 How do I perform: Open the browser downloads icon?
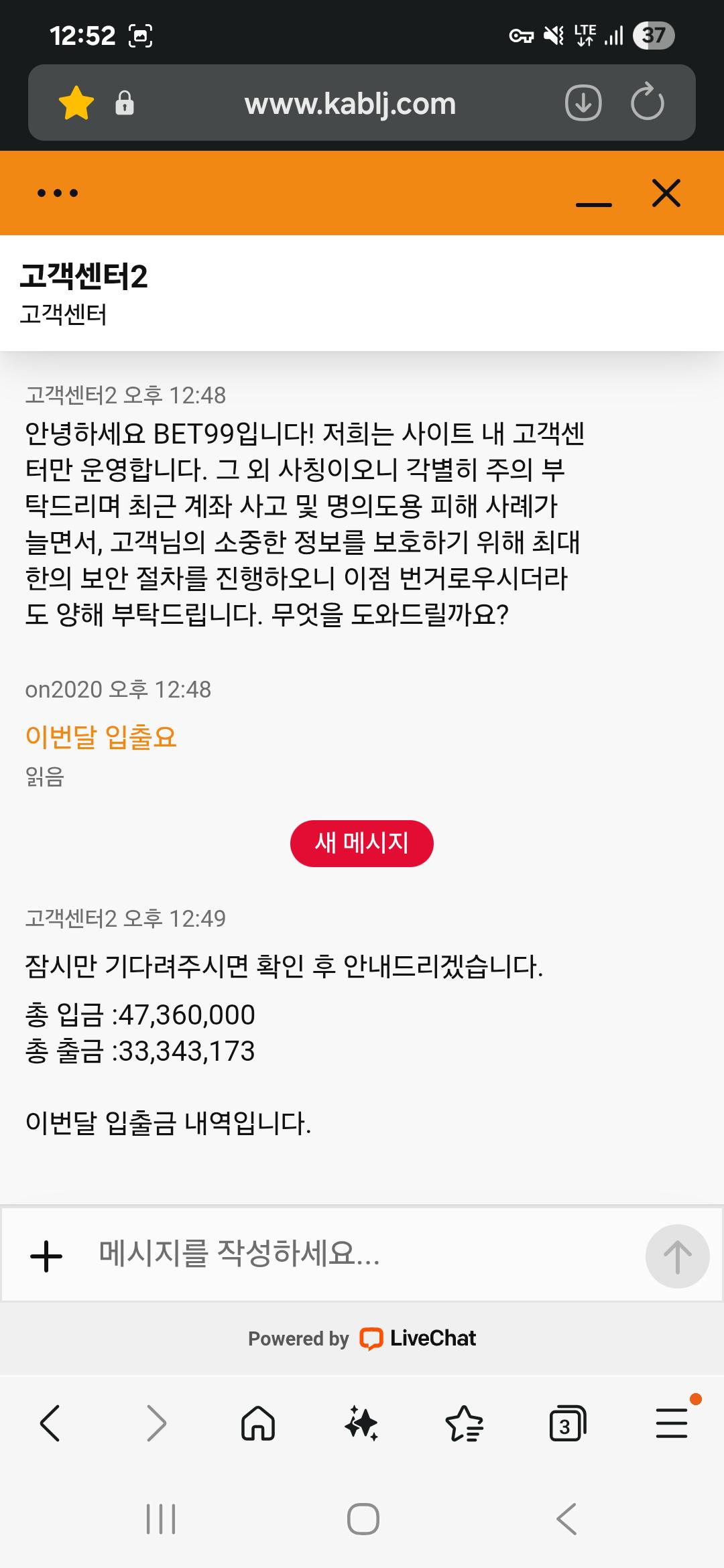(x=583, y=103)
